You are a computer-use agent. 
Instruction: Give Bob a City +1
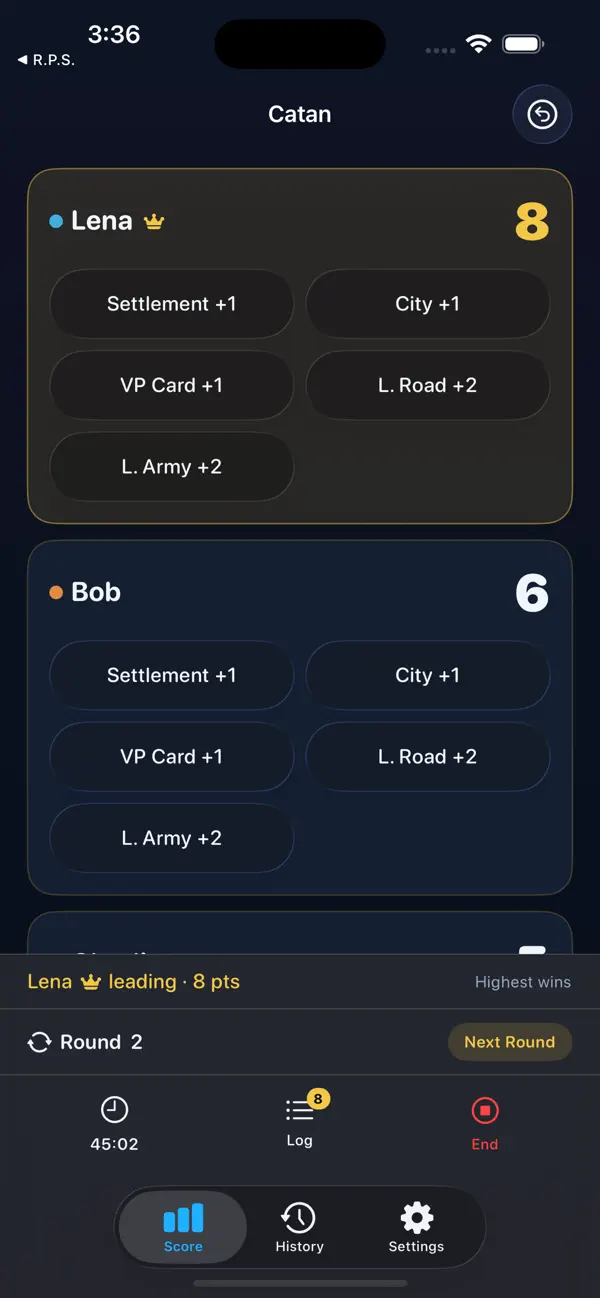[x=427, y=675]
